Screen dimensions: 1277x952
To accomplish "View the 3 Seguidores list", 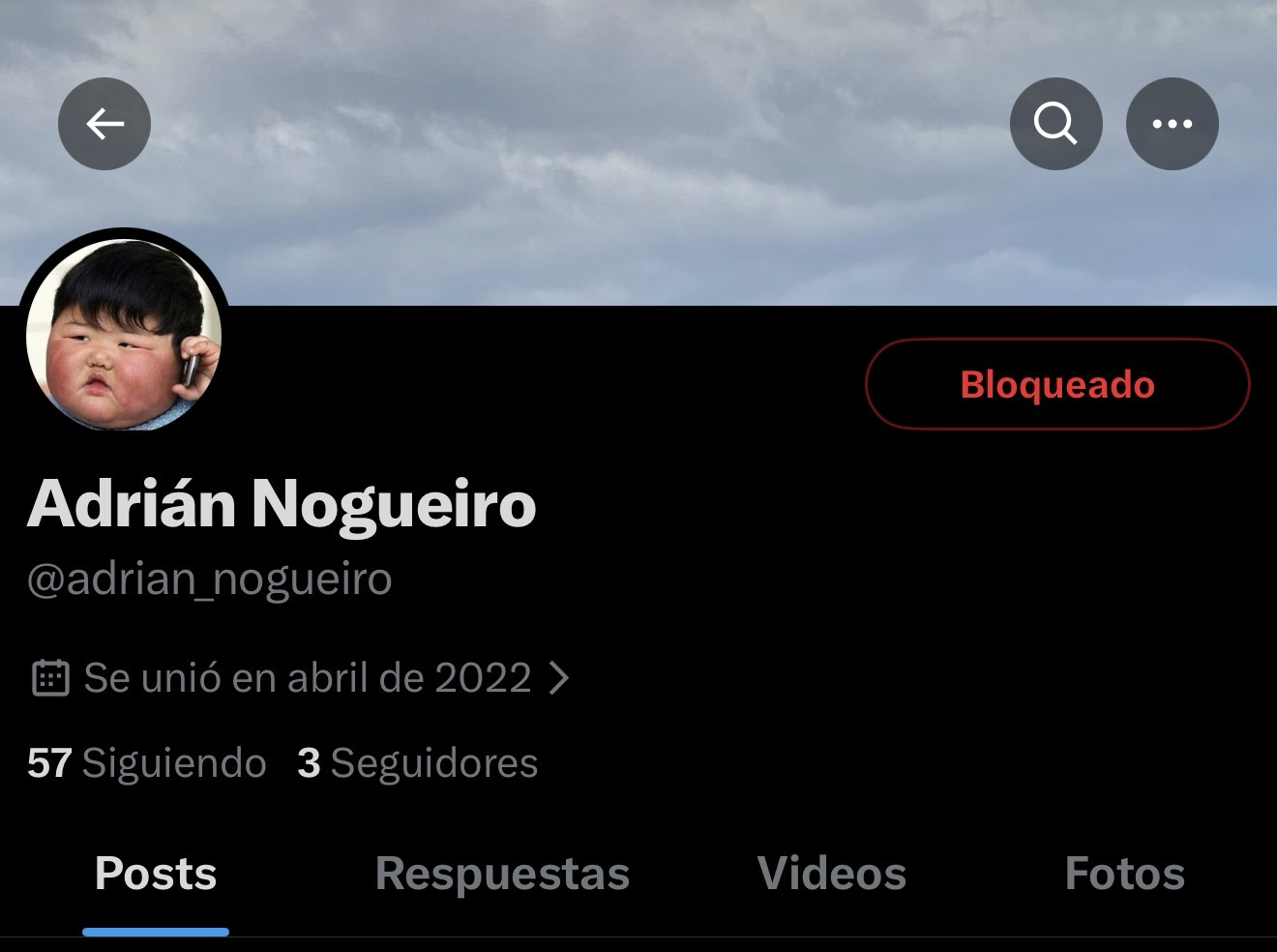I will (x=417, y=763).
